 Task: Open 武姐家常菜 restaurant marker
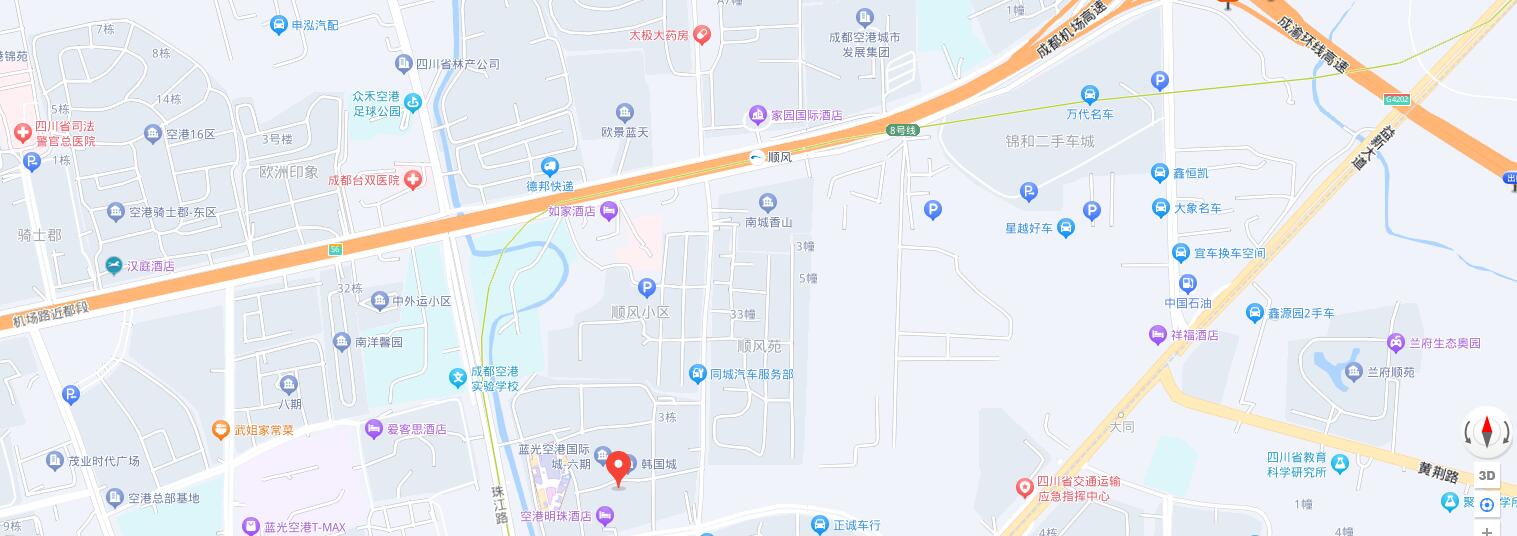[x=220, y=430]
